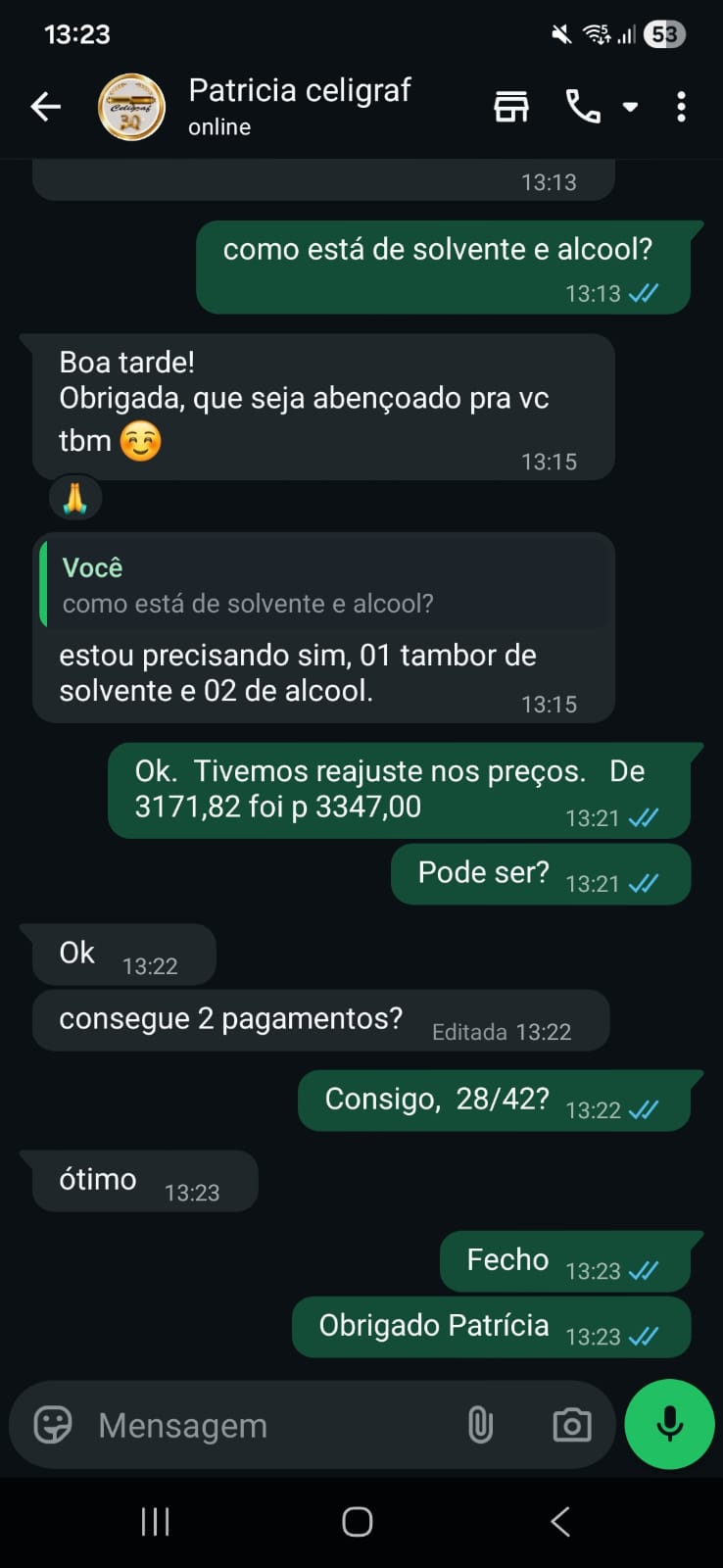Open Patricia celigraf's contact info
Viewport: 723px width, 1568px height.
tap(299, 106)
